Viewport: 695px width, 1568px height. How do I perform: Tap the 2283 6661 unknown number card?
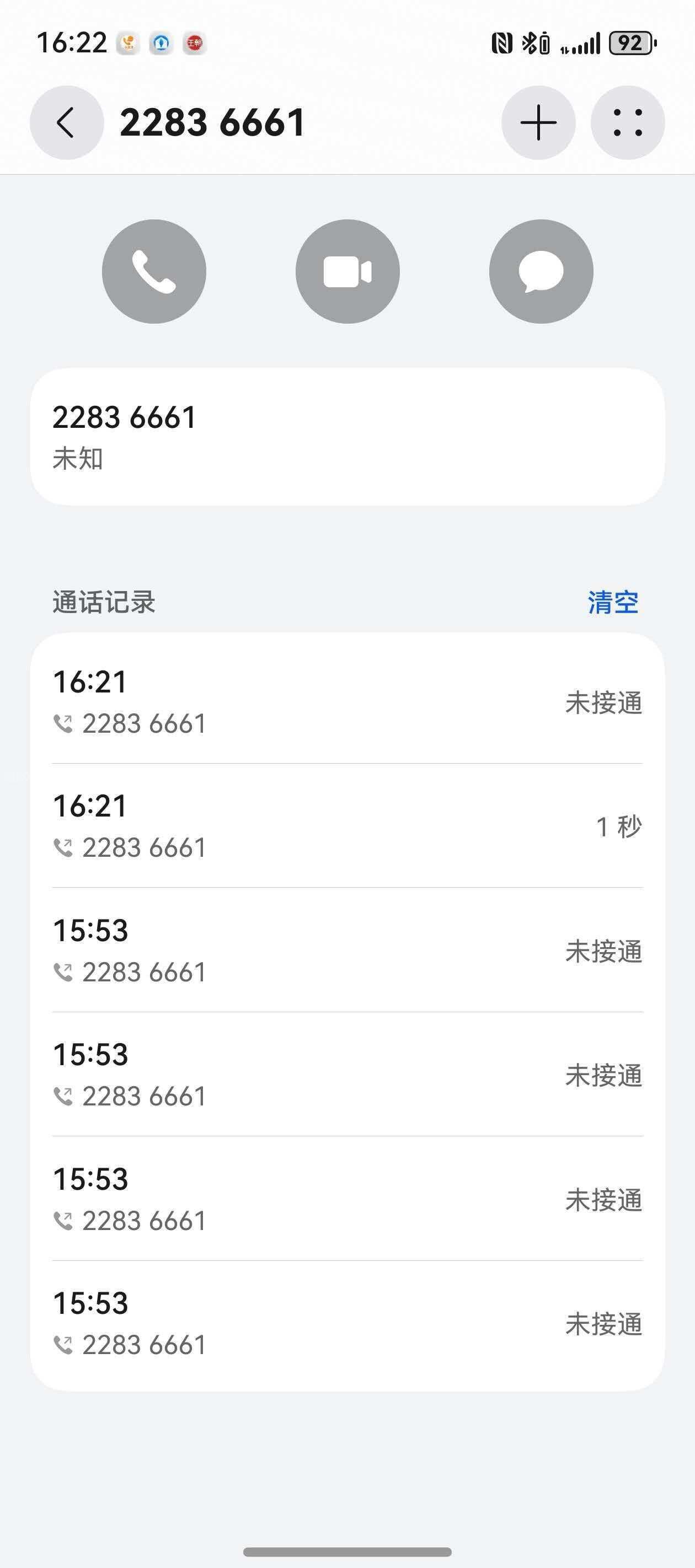click(x=347, y=437)
